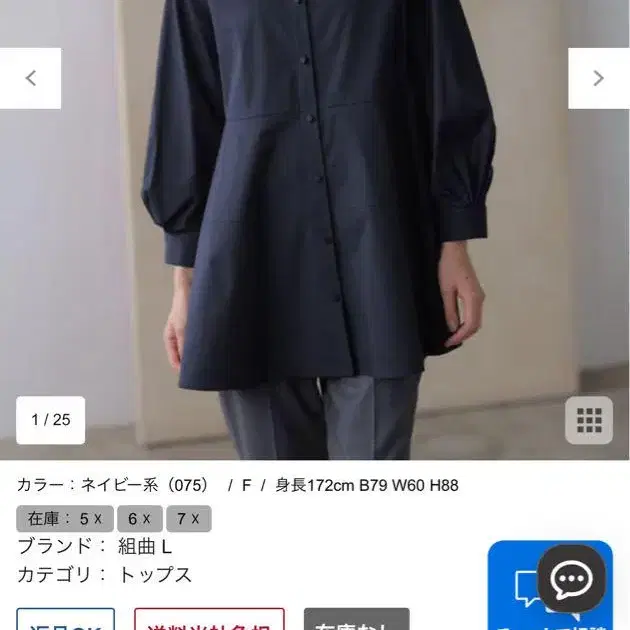
Task: Show the next product photo
Action: pyautogui.click(x=598, y=78)
